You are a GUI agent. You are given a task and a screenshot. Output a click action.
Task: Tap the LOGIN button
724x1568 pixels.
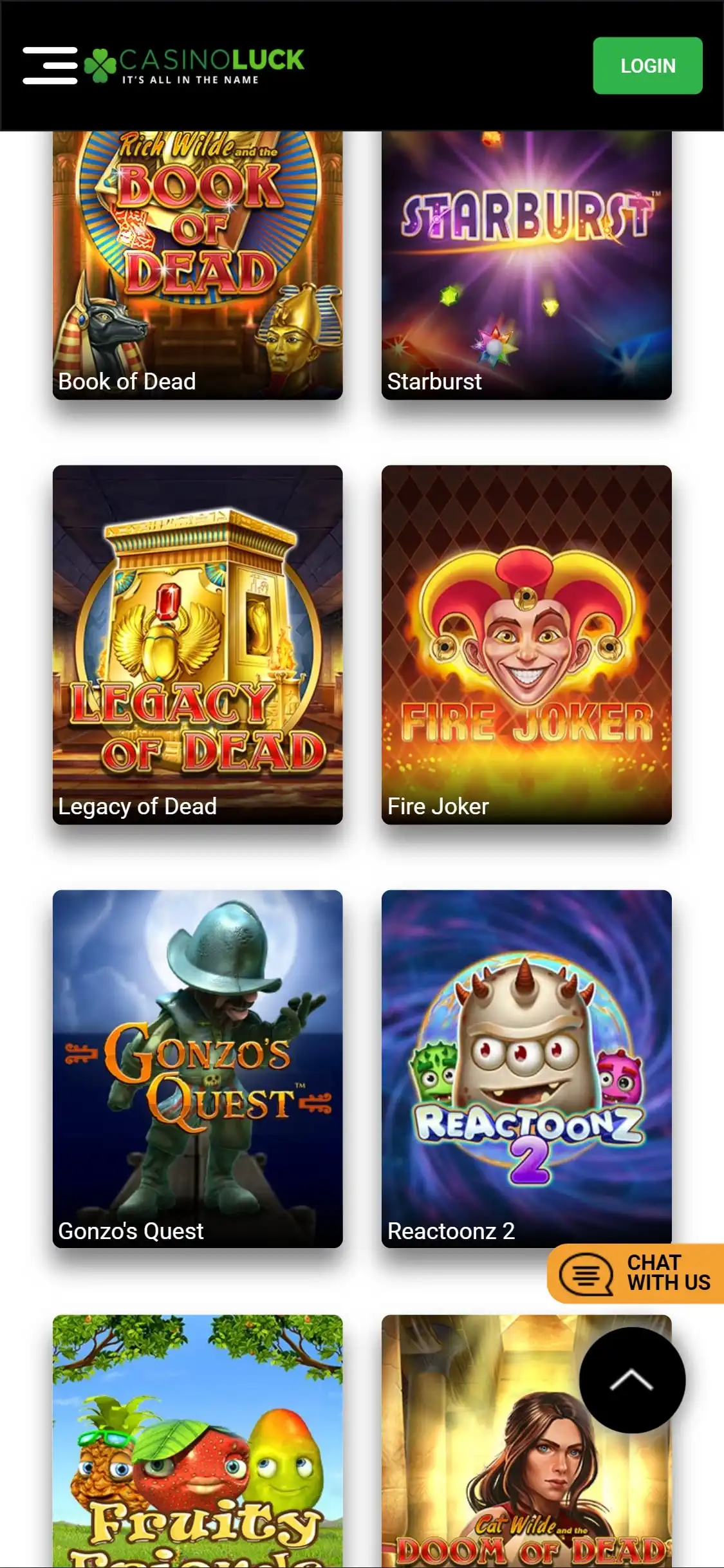click(x=647, y=66)
